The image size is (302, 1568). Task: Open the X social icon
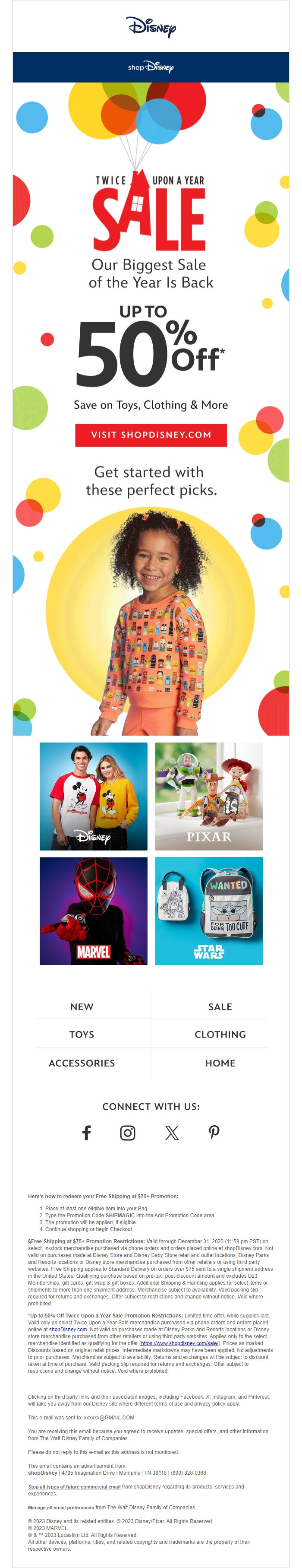[172, 1132]
